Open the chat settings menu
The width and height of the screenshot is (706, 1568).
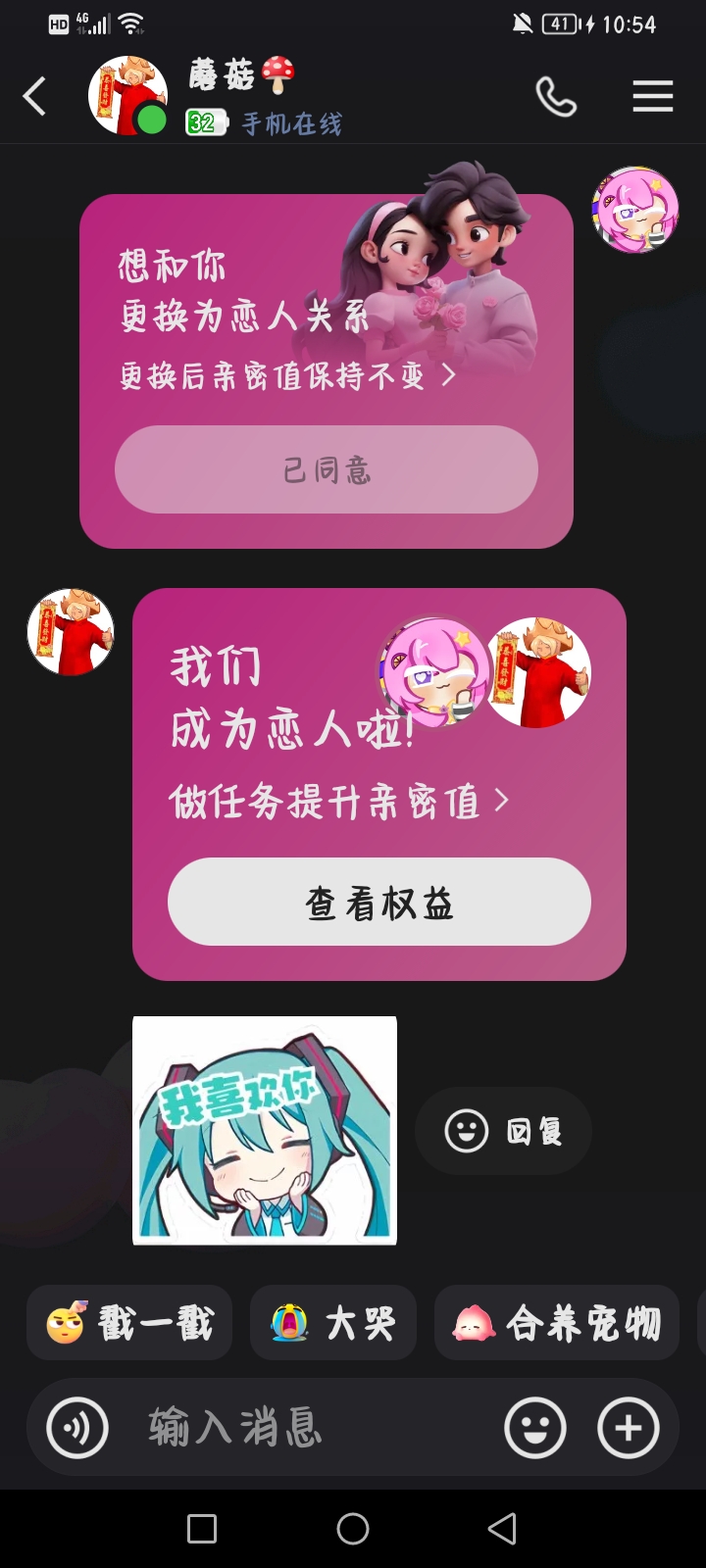pos(652,96)
